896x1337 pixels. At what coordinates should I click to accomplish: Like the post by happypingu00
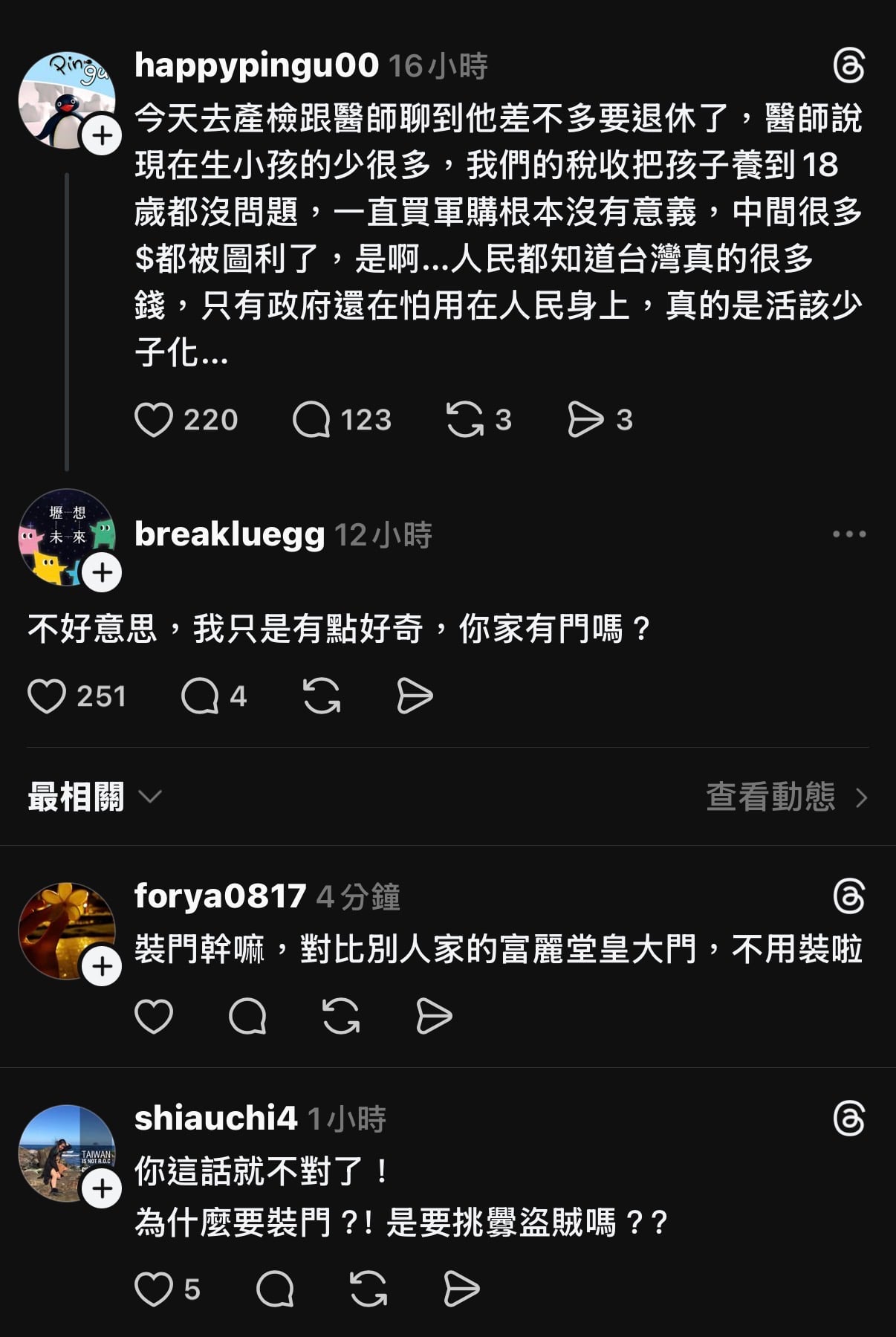tap(154, 420)
